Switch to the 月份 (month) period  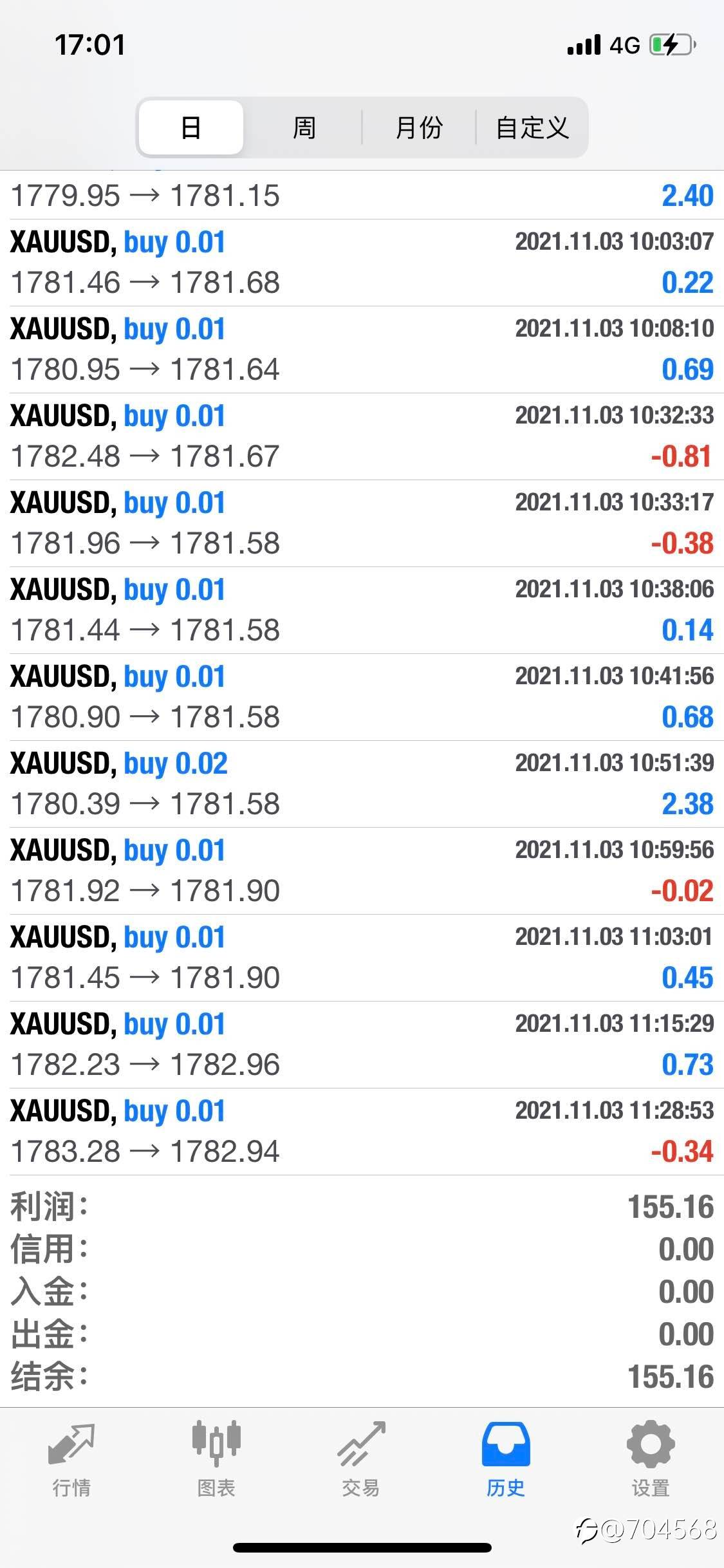418,127
